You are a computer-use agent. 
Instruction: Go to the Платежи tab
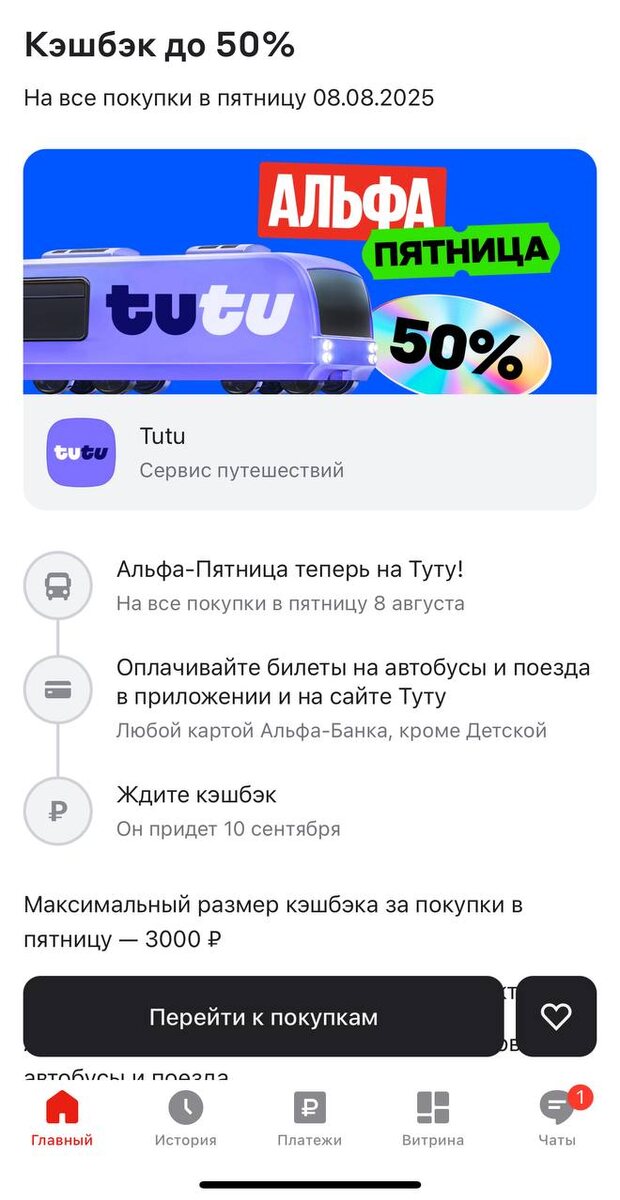click(309, 1118)
